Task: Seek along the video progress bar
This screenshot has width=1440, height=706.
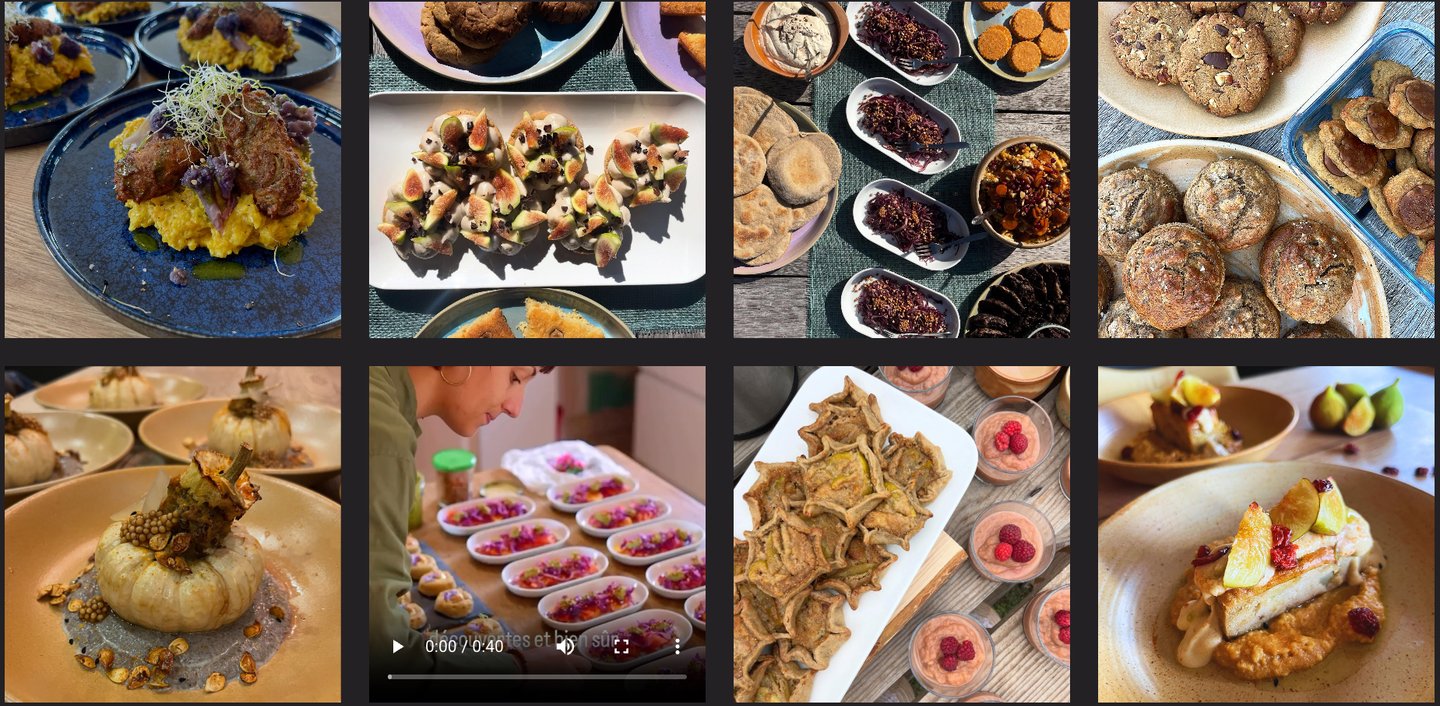Action: [x=536, y=677]
